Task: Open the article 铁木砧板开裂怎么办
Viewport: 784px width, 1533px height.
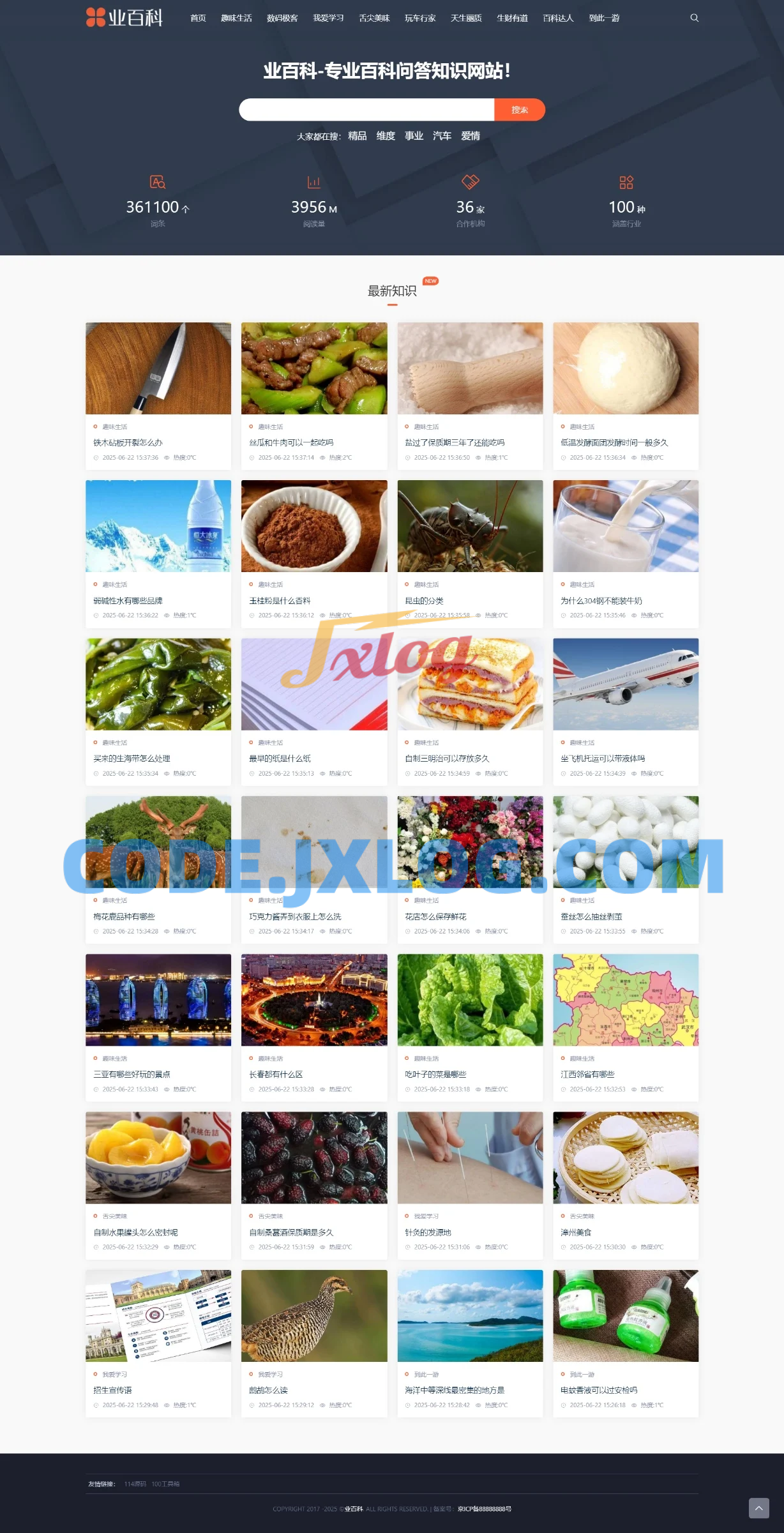Action: 128,442
